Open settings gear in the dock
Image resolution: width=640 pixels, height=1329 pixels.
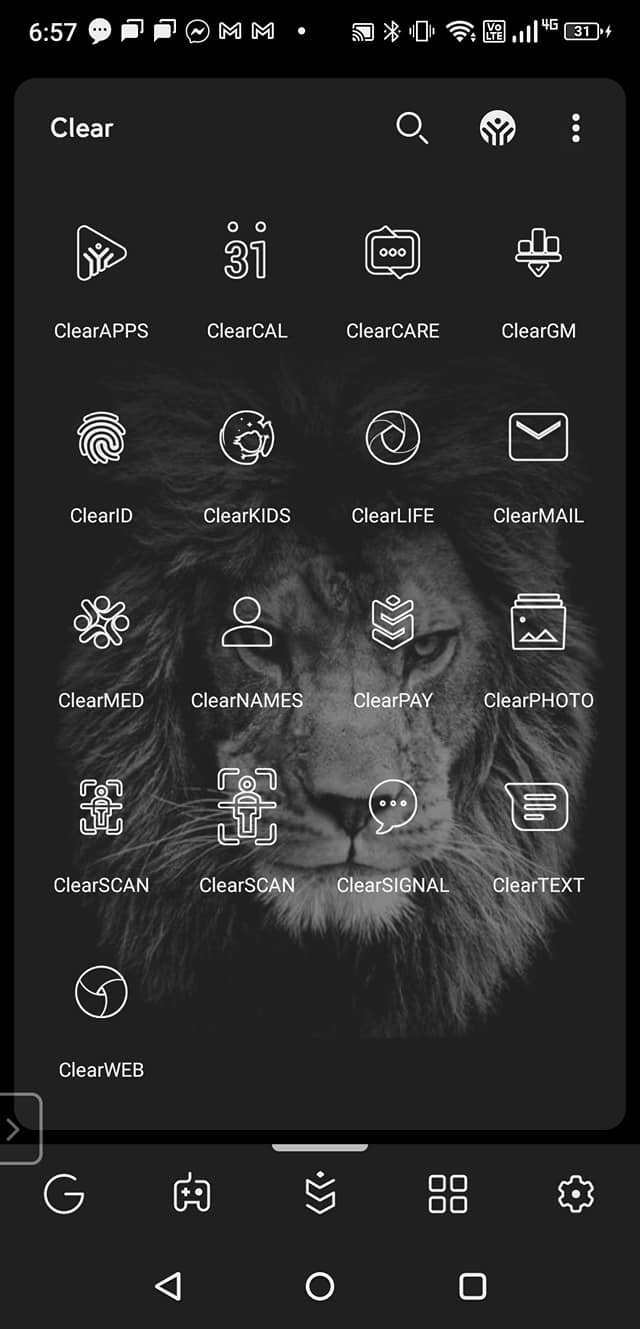(575, 1194)
